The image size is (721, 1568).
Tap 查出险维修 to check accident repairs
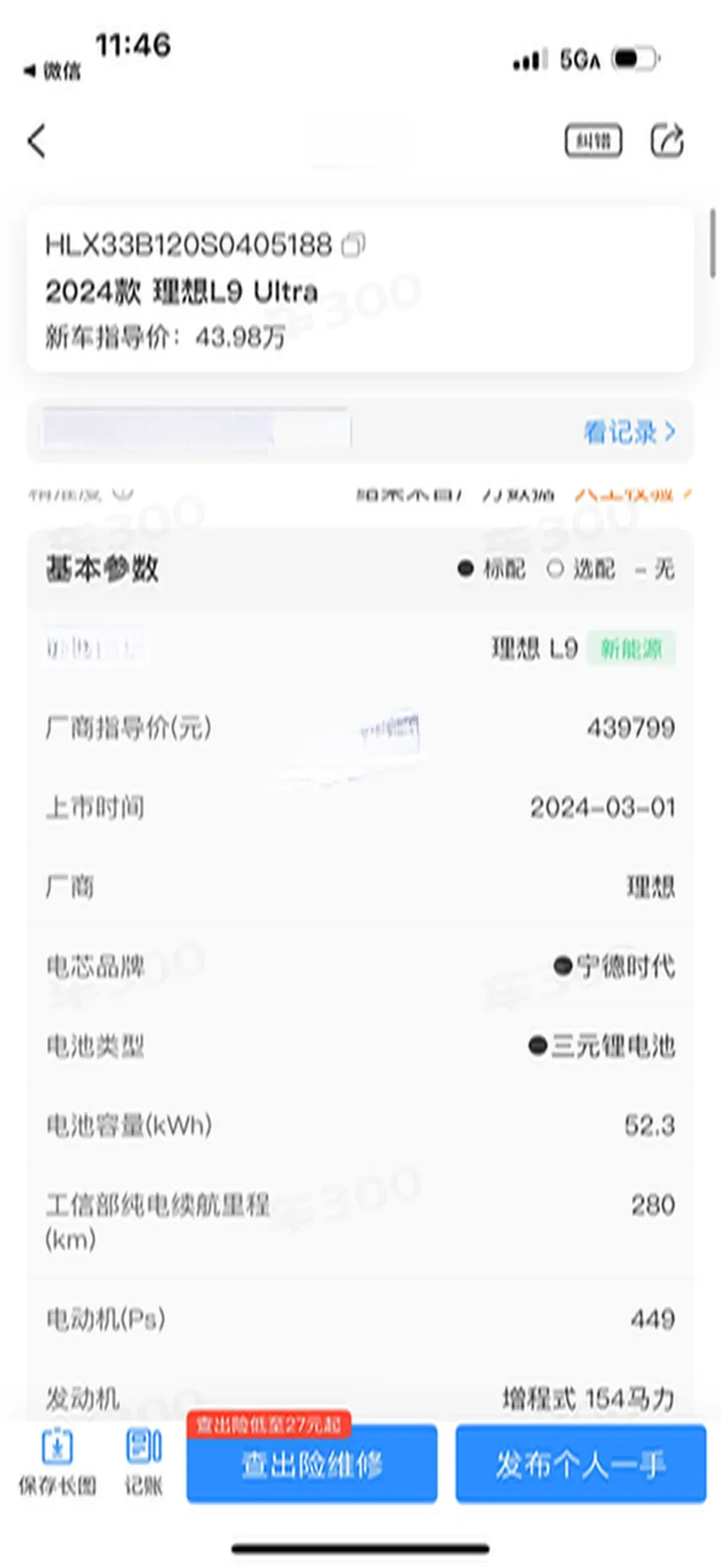click(311, 1465)
